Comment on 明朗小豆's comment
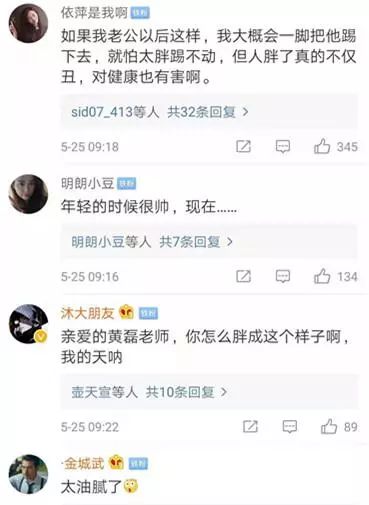Viewport: 369px width, 505px height. tap(283, 277)
